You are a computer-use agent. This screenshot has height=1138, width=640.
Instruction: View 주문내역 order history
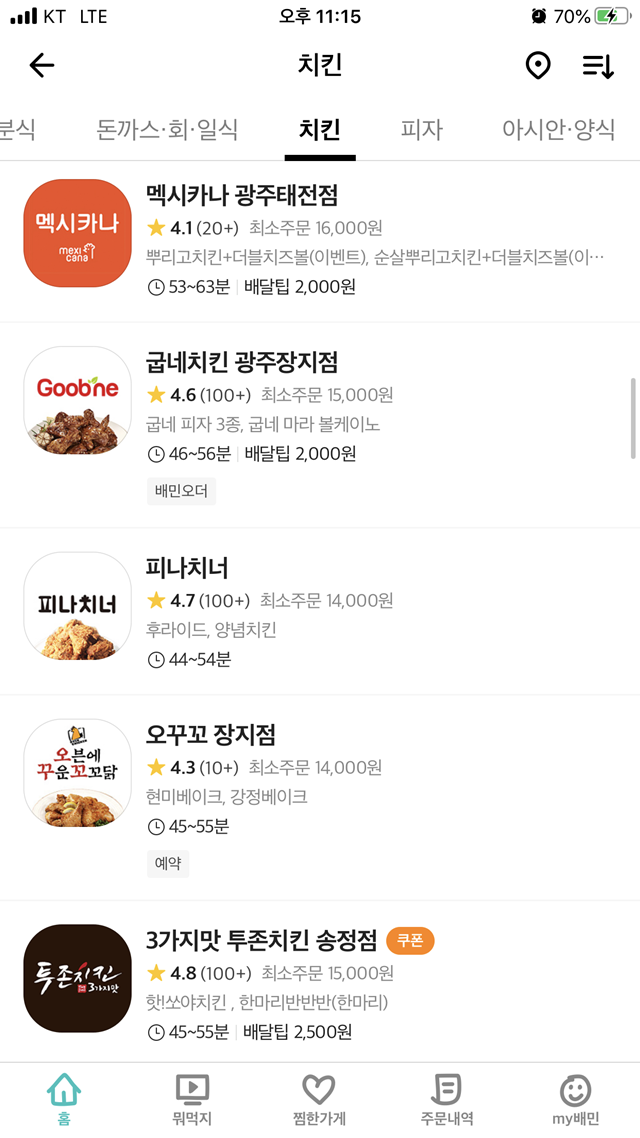pos(447,1100)
